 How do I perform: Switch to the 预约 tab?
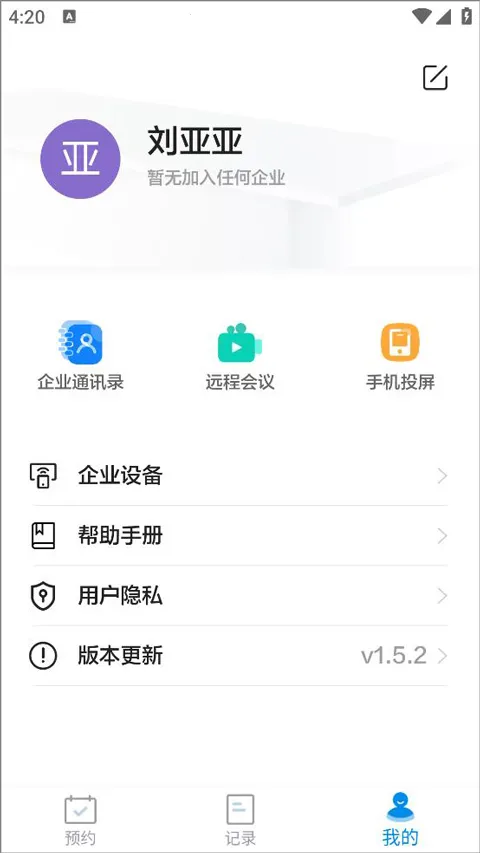tap(80, 820)
